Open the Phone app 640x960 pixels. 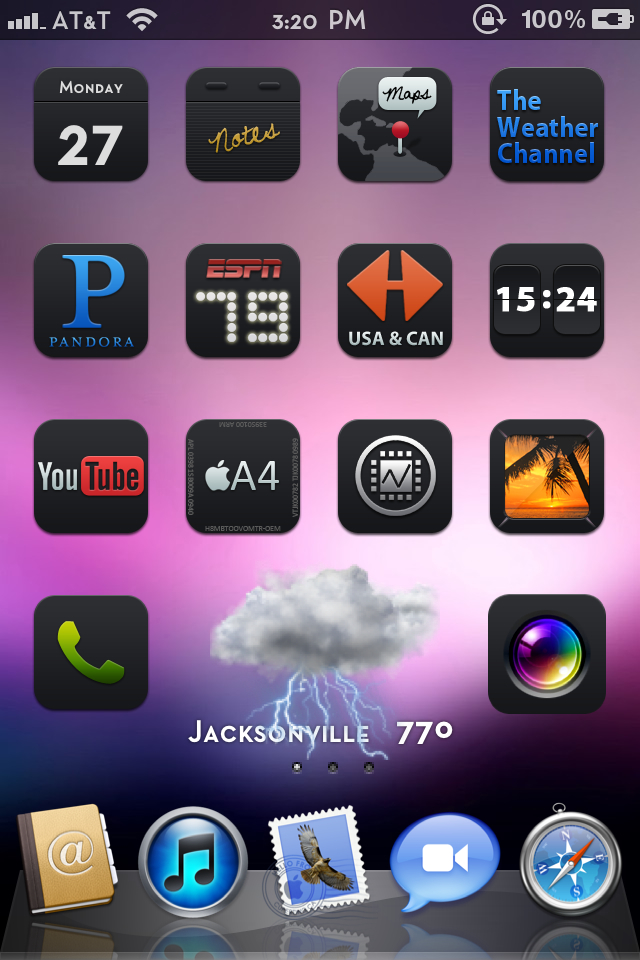click(x=91, y=653)
